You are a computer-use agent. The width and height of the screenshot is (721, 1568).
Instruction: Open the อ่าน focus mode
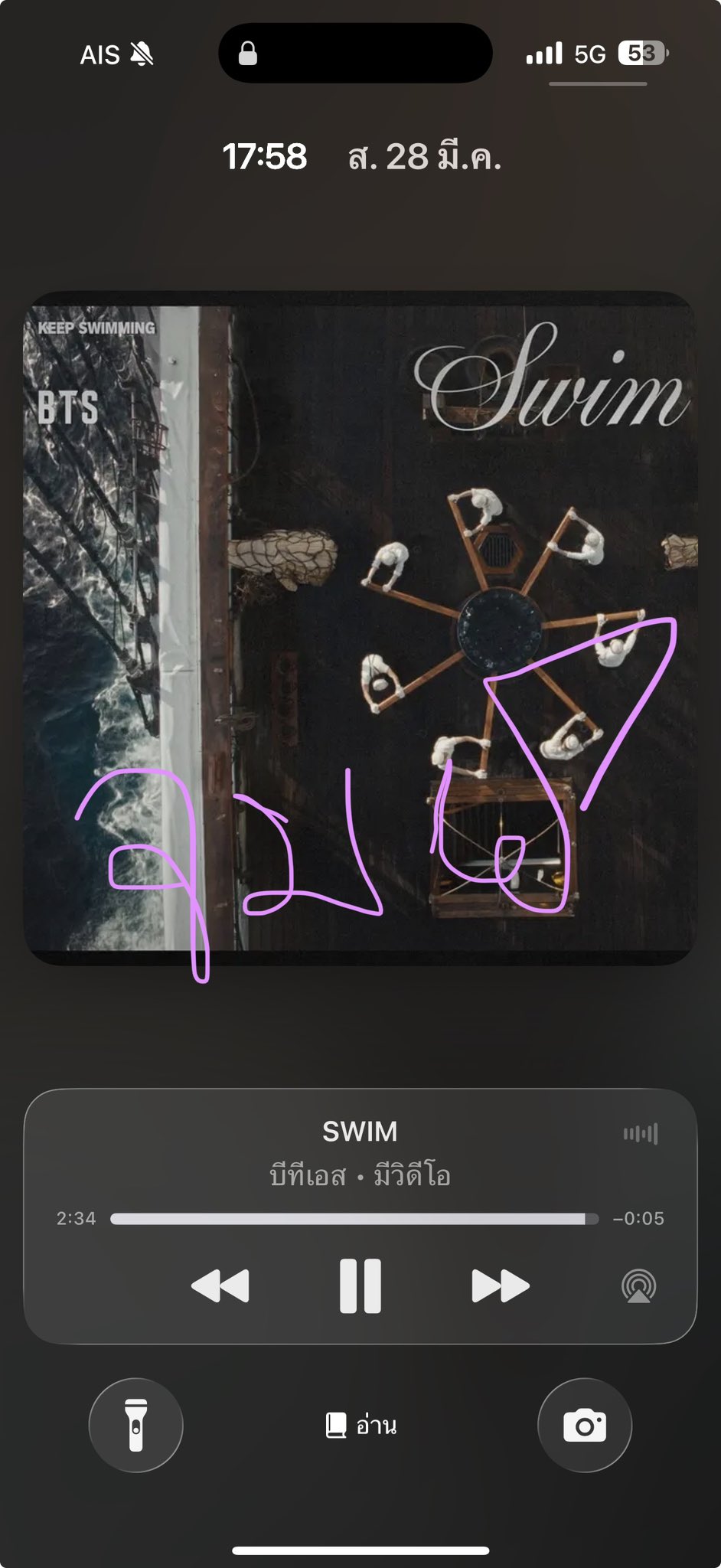361,1426
